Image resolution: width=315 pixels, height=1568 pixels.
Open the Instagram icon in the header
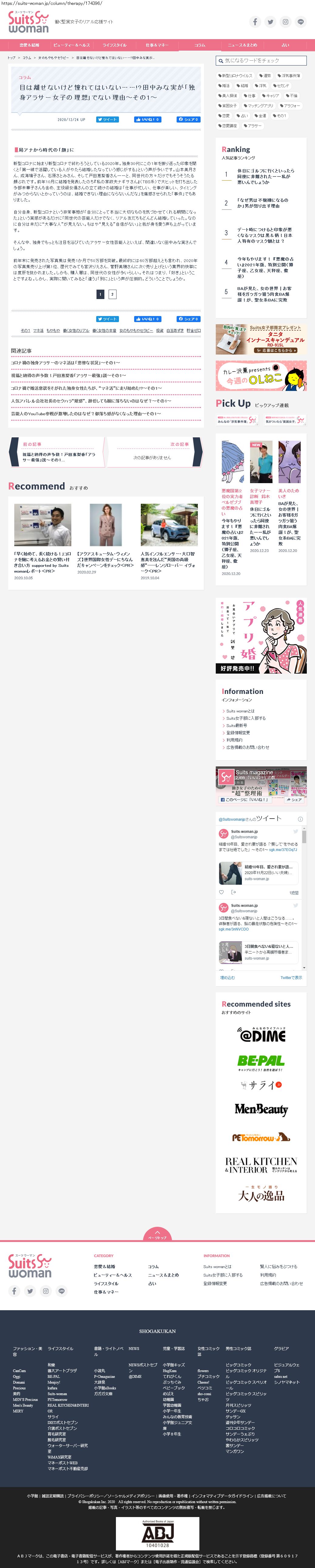click(x=285, y=22)
